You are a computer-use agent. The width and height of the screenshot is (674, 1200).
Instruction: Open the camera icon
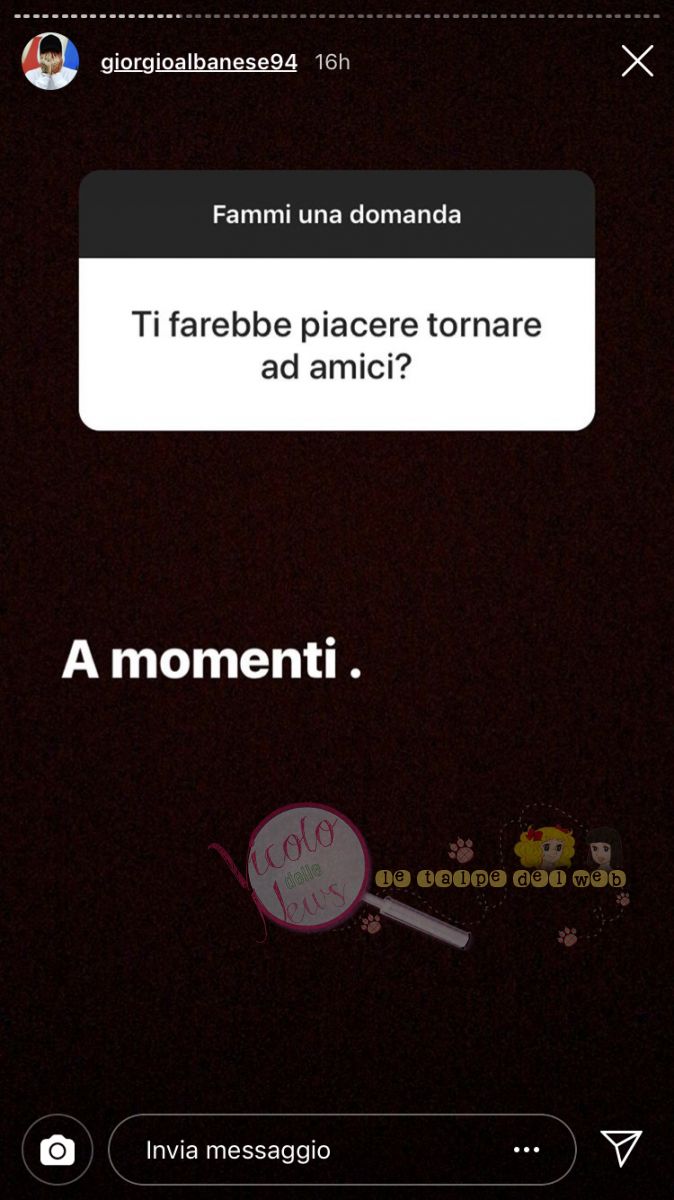[57, 1150]
